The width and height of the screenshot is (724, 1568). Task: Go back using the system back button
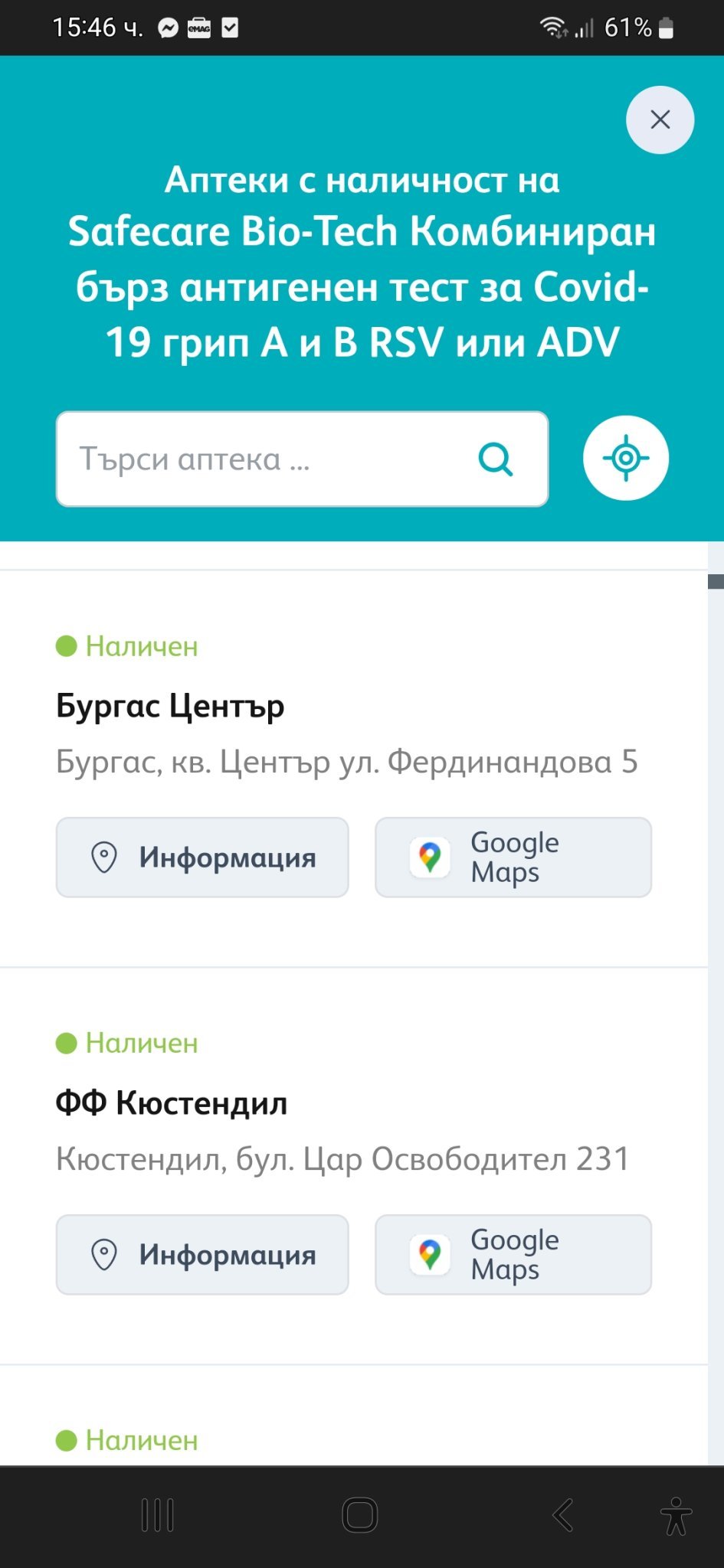tap(563, 1515)
